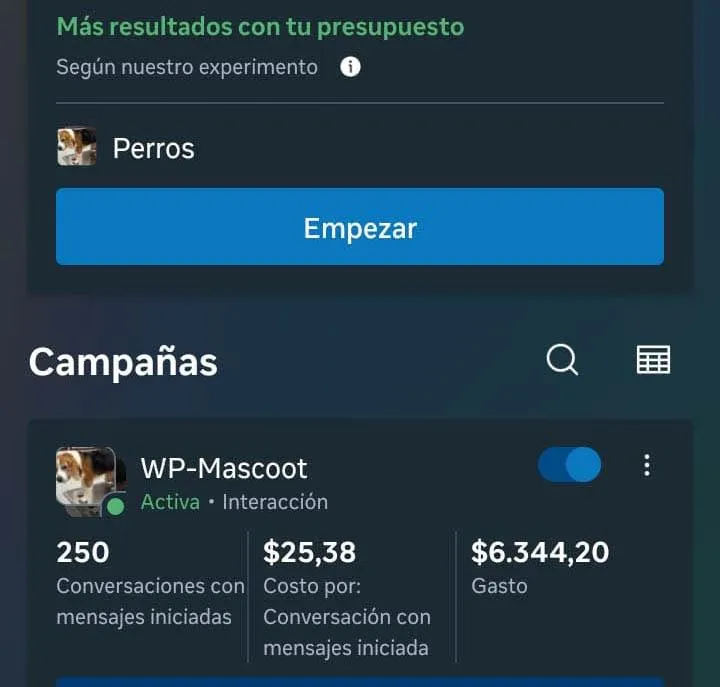Switch to table view icon in Campañas
The image size is (720, 687).
[653, 360]
